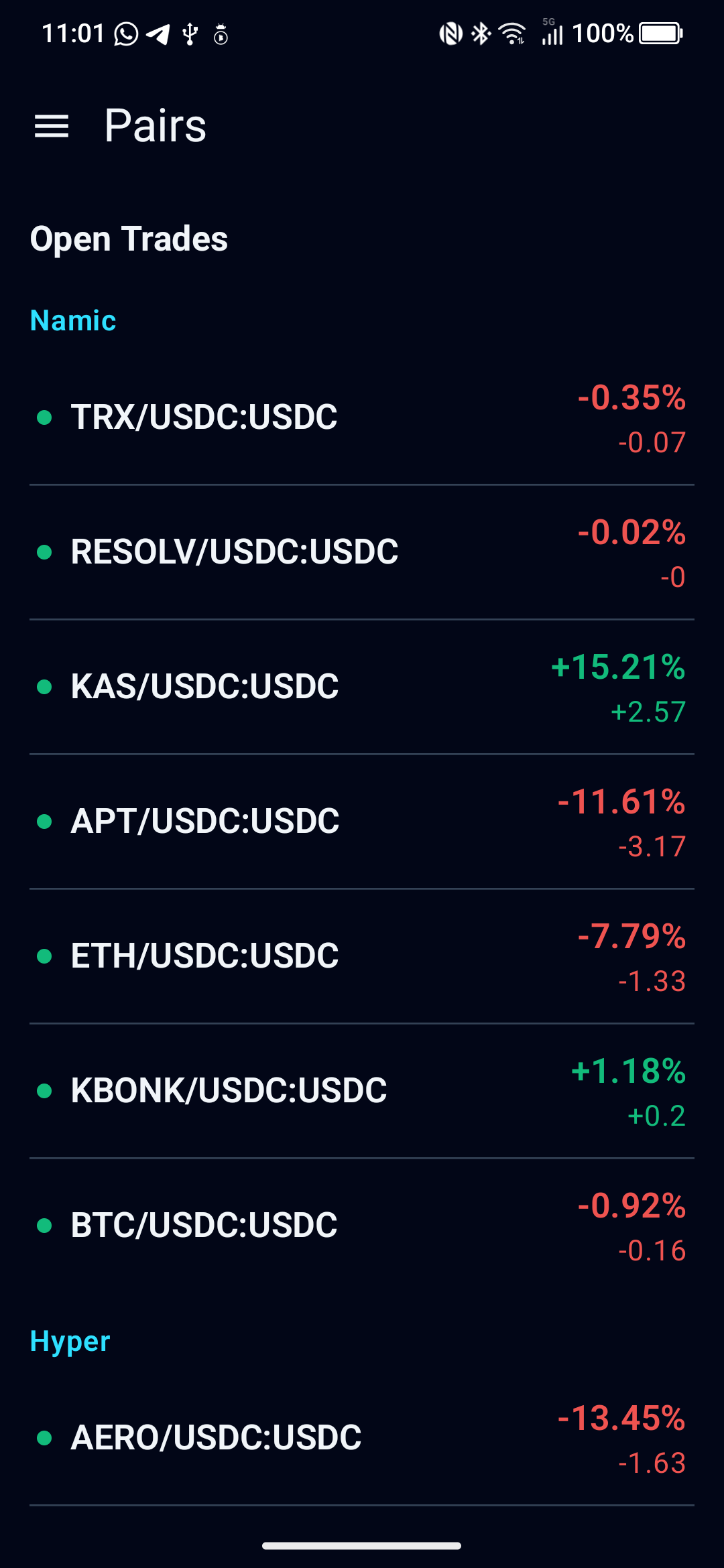Open the navigation hamburger menu
724x1568 pixels.
click(51, 126)
